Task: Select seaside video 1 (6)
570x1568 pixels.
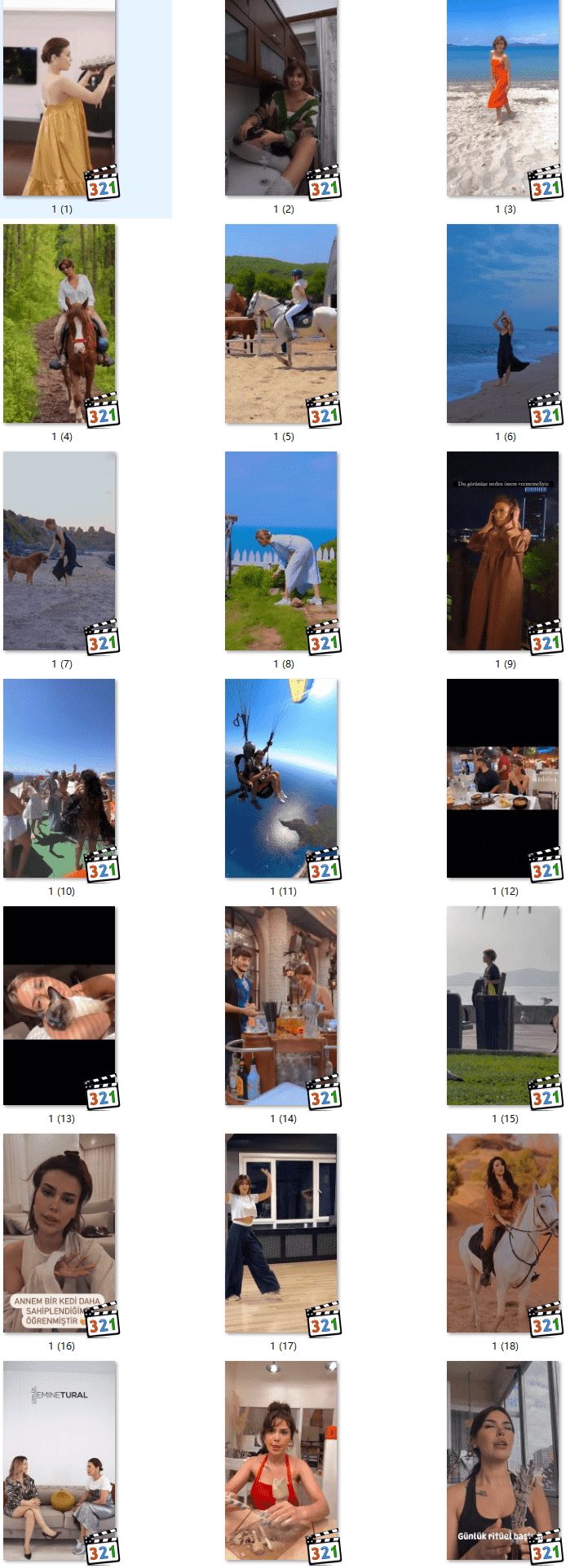Action: pyautogui.click(x=503, y=324)
